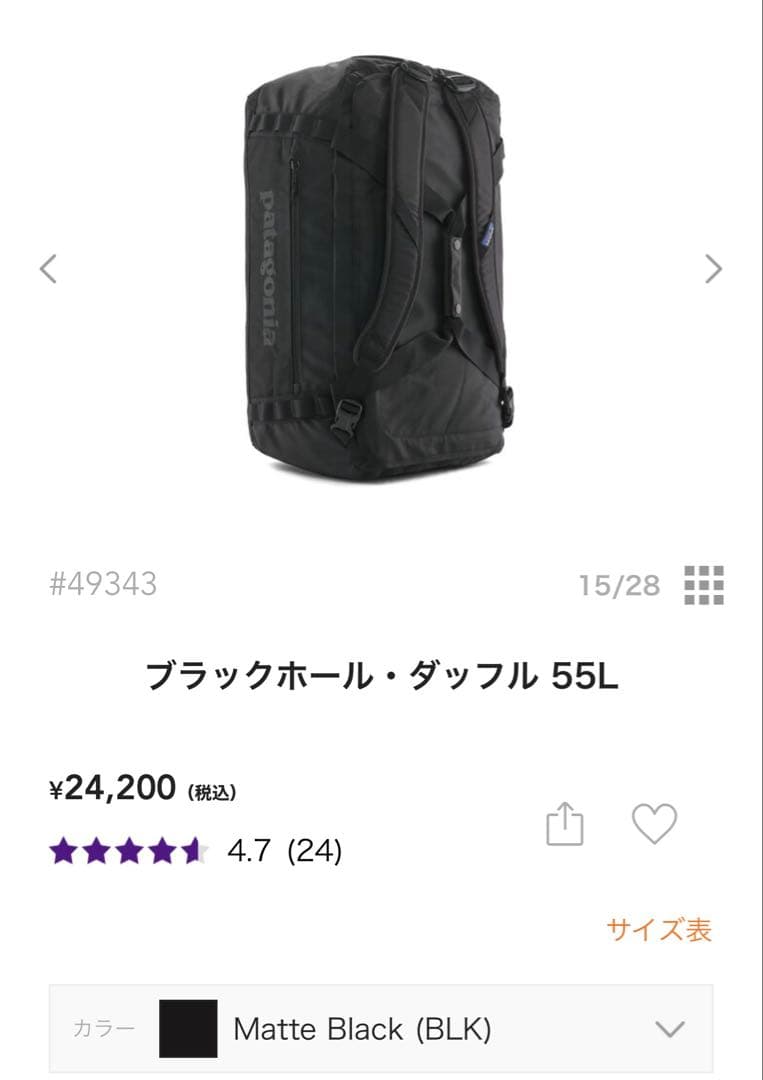Click the duffel bag product image

pos(380,270)
